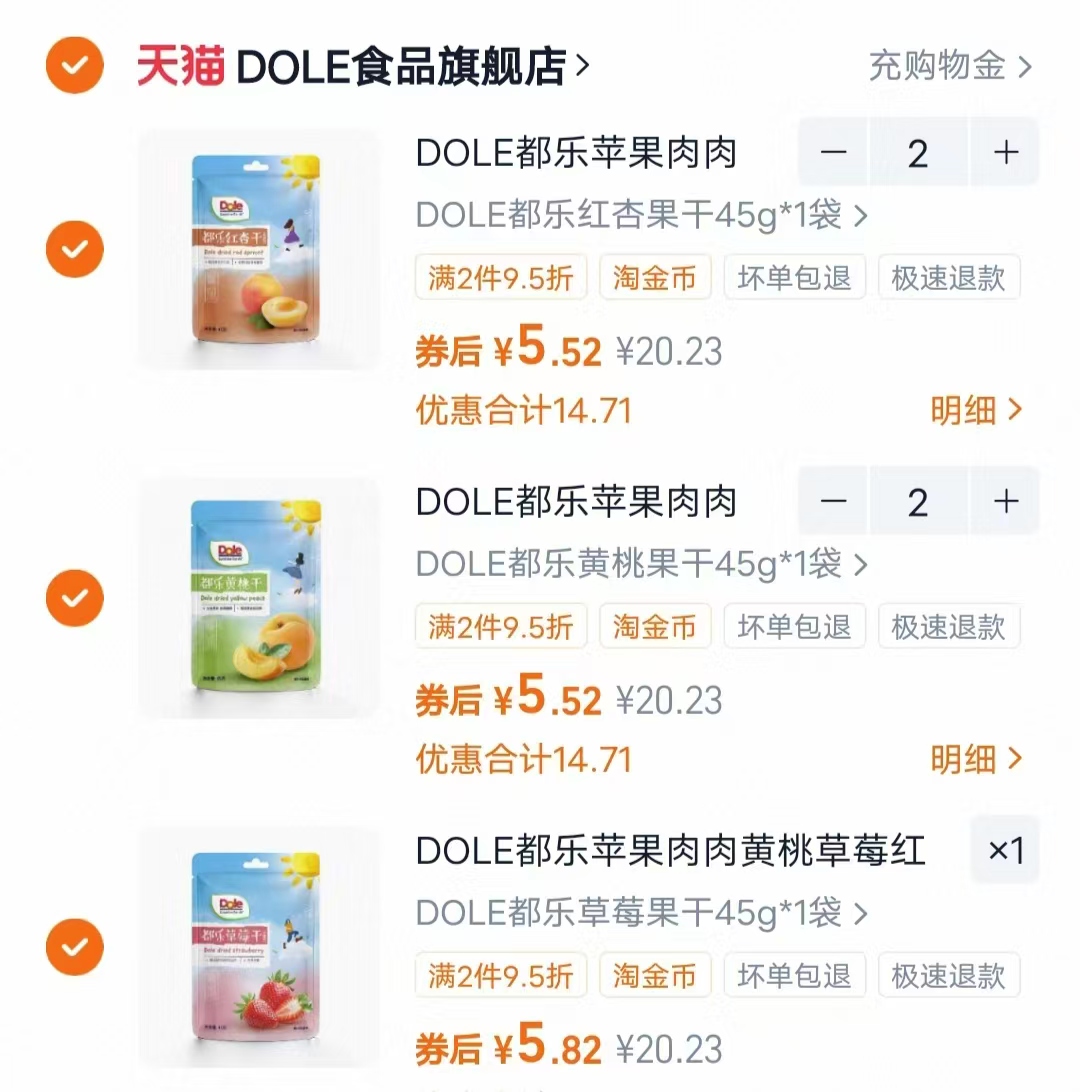Tap the 充购物金 recharge option
This screenshot has height=1092, width=1080.
pyautogui.click(x=938, y=63)
